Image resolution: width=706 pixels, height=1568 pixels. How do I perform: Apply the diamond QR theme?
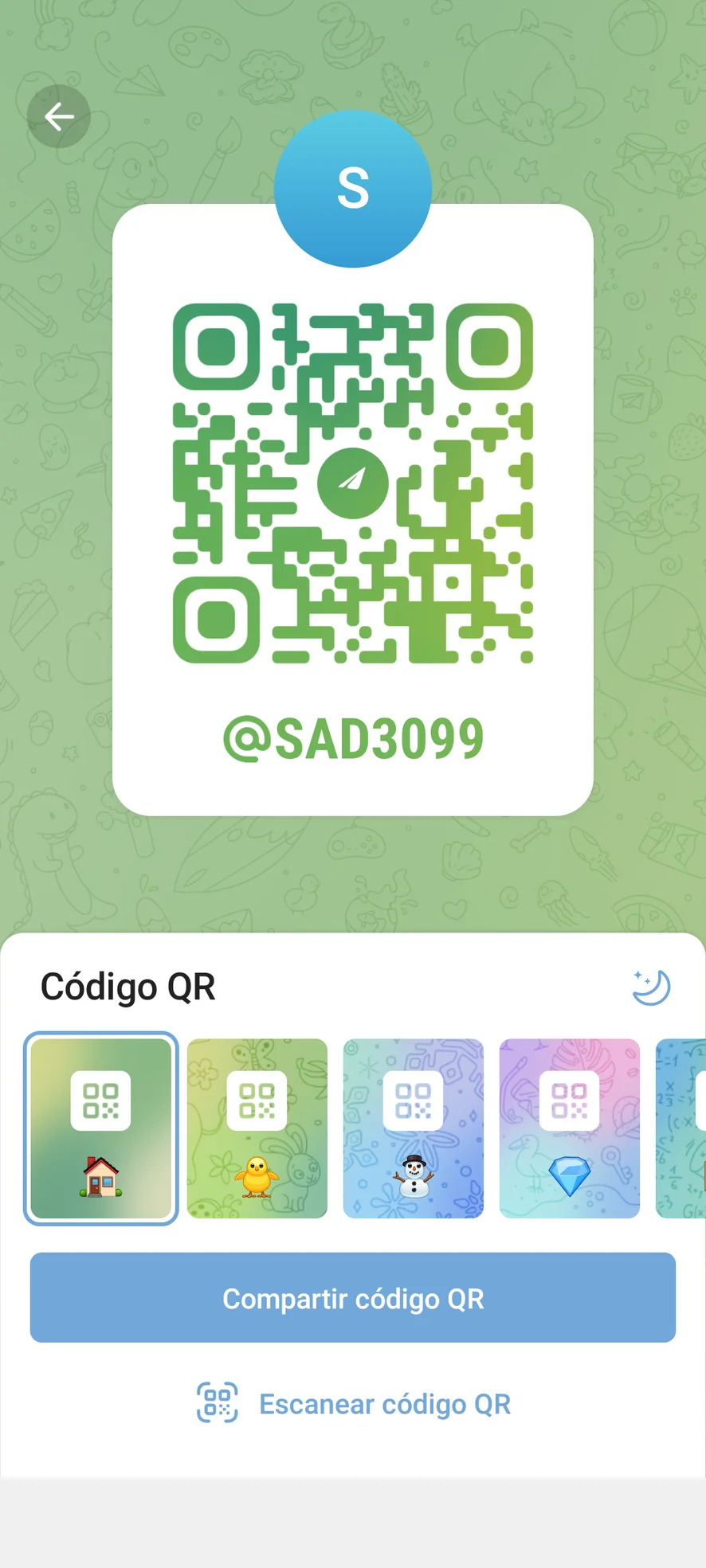[x=569, y=1128]
